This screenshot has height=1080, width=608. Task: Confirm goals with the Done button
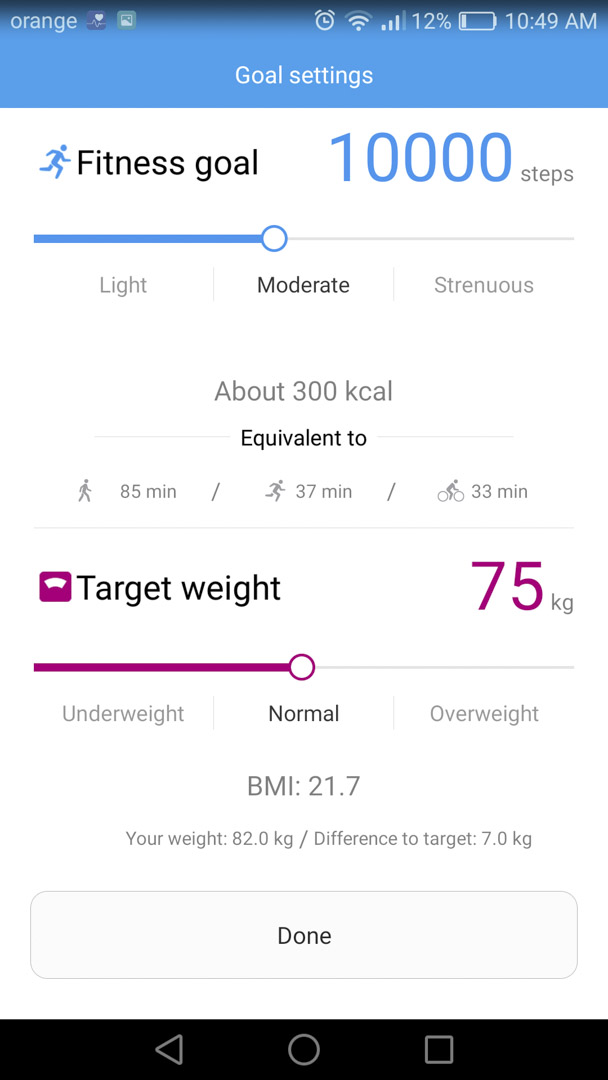(x=304, y=935)
